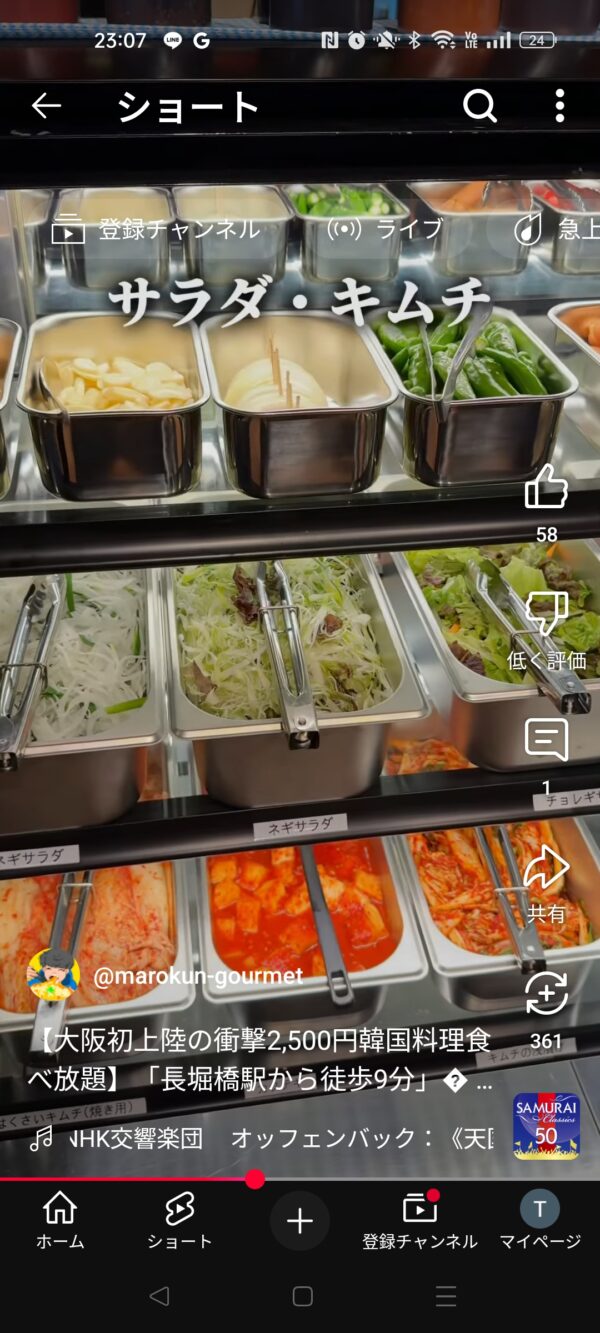
Task: Dislike this Short with 低く評価
Action: [x=546, y=613]
